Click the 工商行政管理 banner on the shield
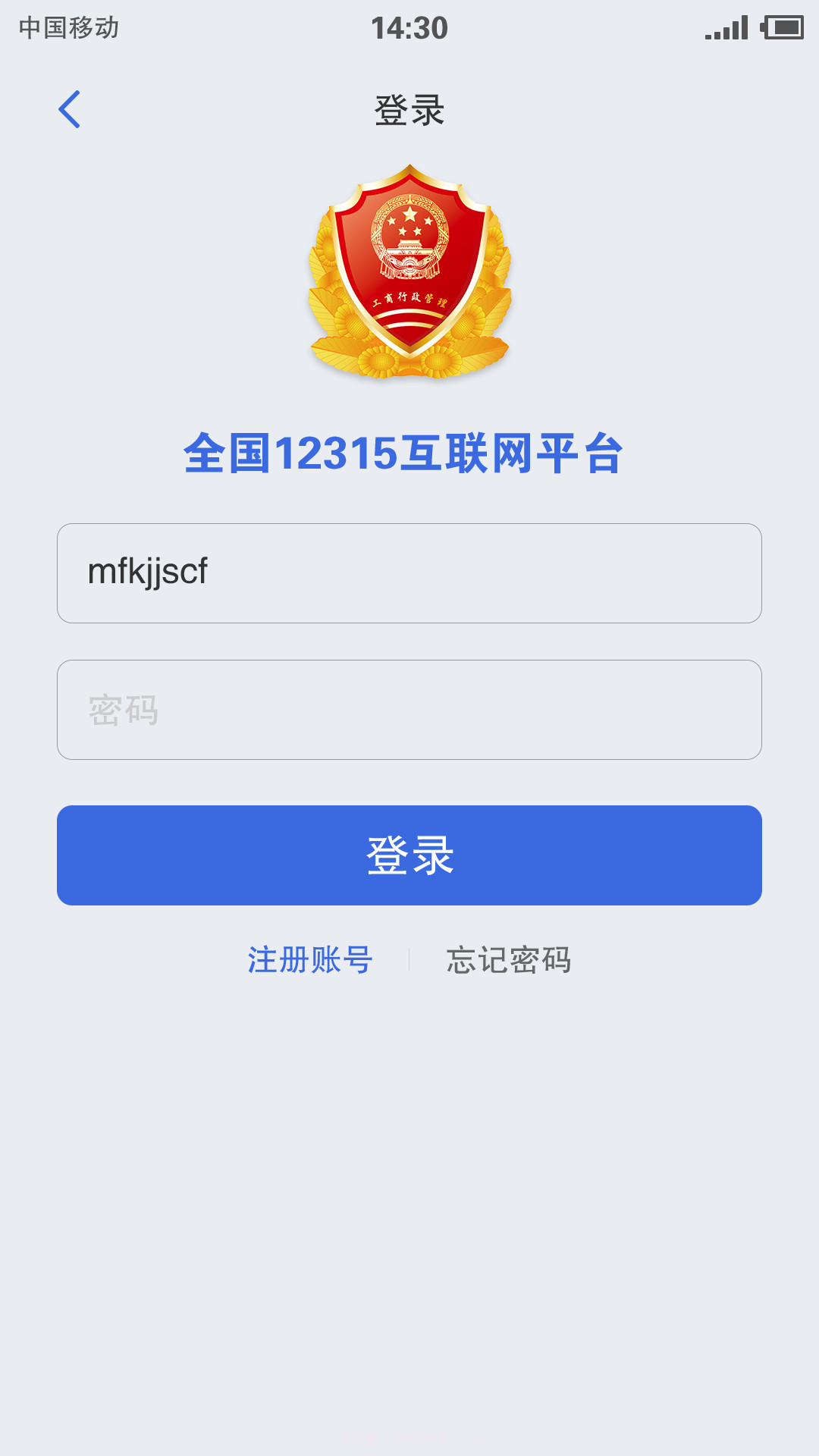The image size is (819, 1456). pos(409,300)
